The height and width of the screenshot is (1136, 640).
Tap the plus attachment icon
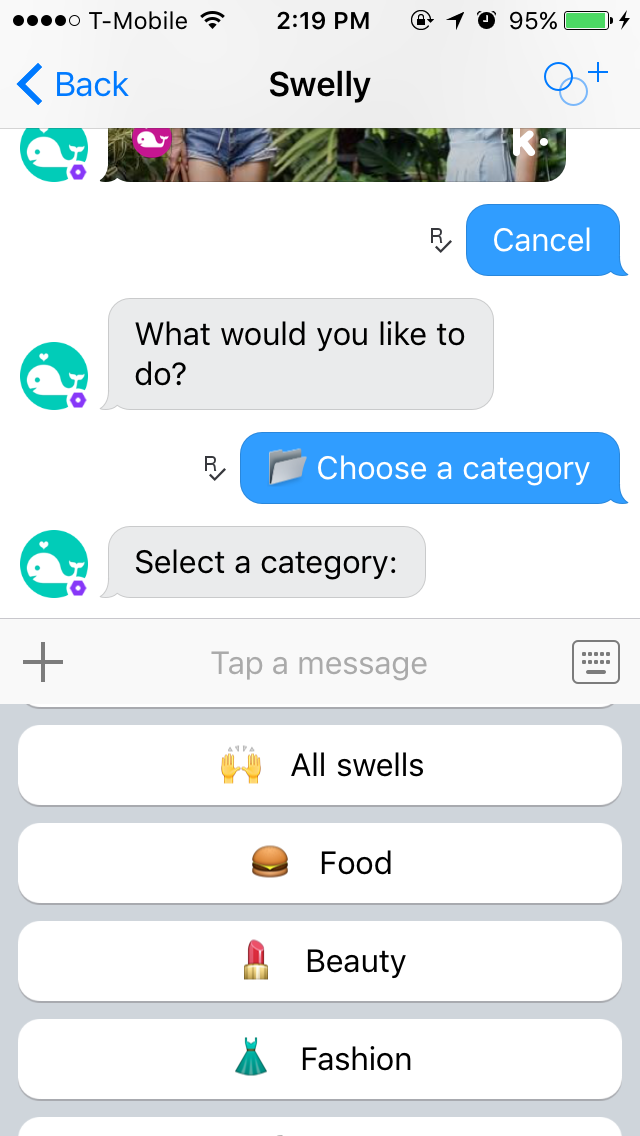pos(43,662)
